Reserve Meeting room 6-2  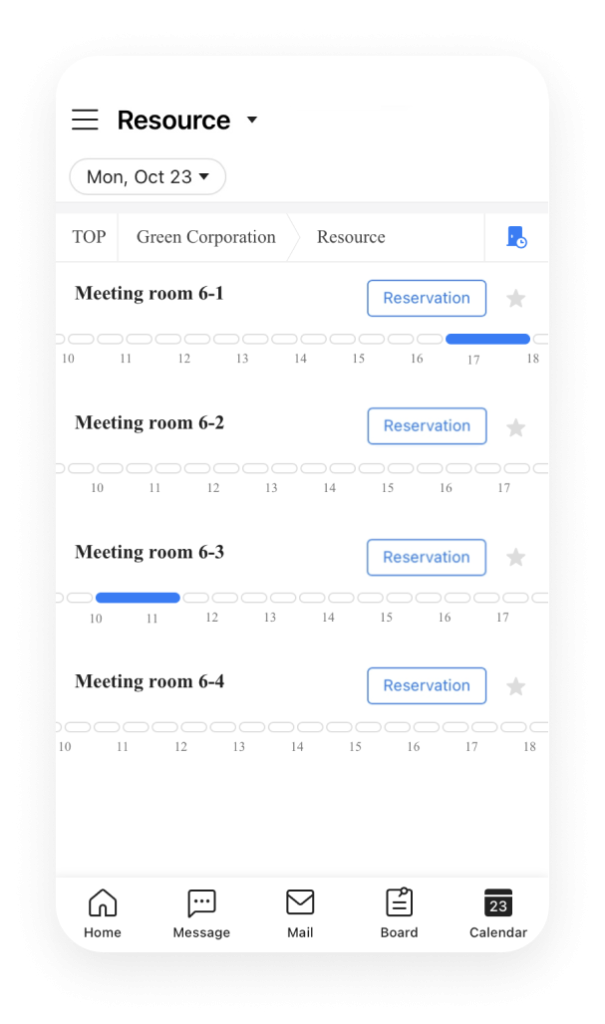coord(426,426)
